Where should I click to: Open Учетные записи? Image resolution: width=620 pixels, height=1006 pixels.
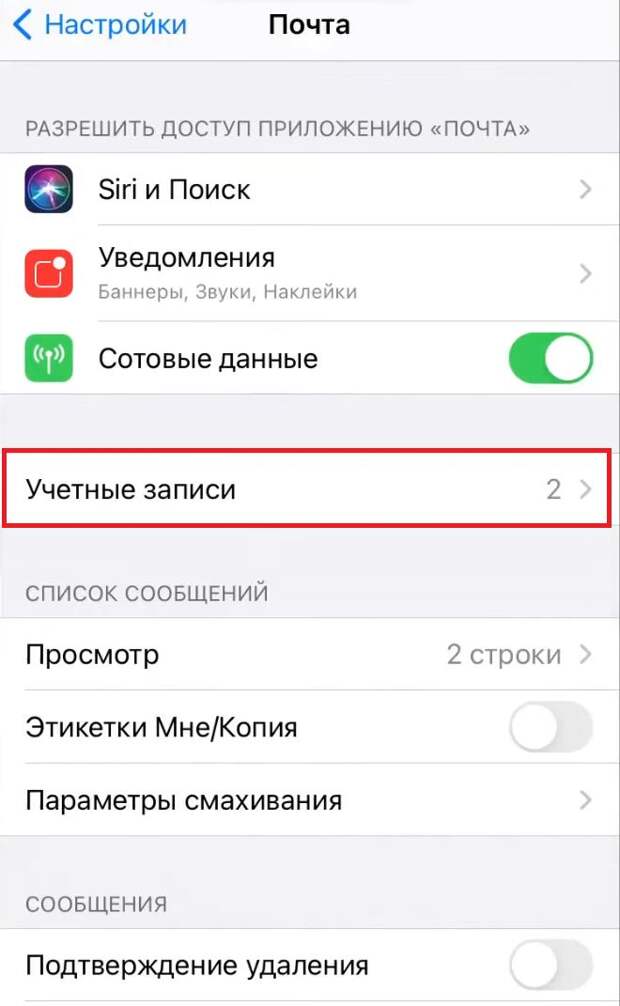tap(306, 489)
